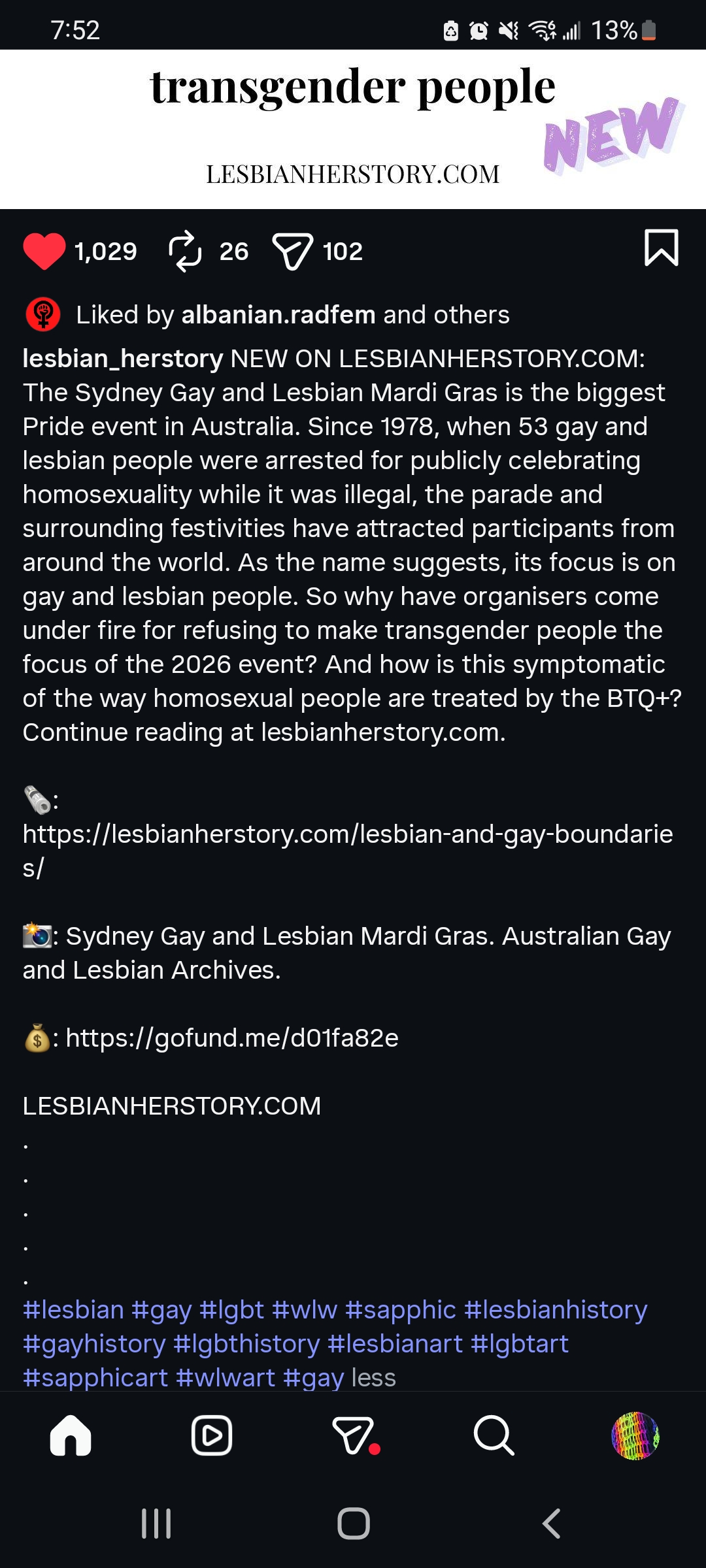Repost this lesbian_herstory post
This screenshot has width=706, height=1568.
pyautogui.click(x=185, y=251)
